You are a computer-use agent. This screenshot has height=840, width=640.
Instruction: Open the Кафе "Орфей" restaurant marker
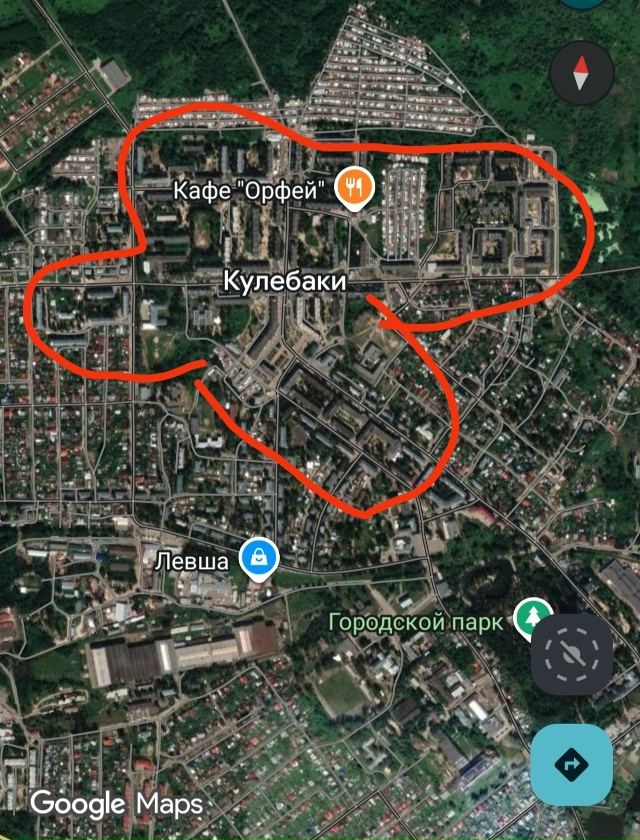tap(354, 187)
